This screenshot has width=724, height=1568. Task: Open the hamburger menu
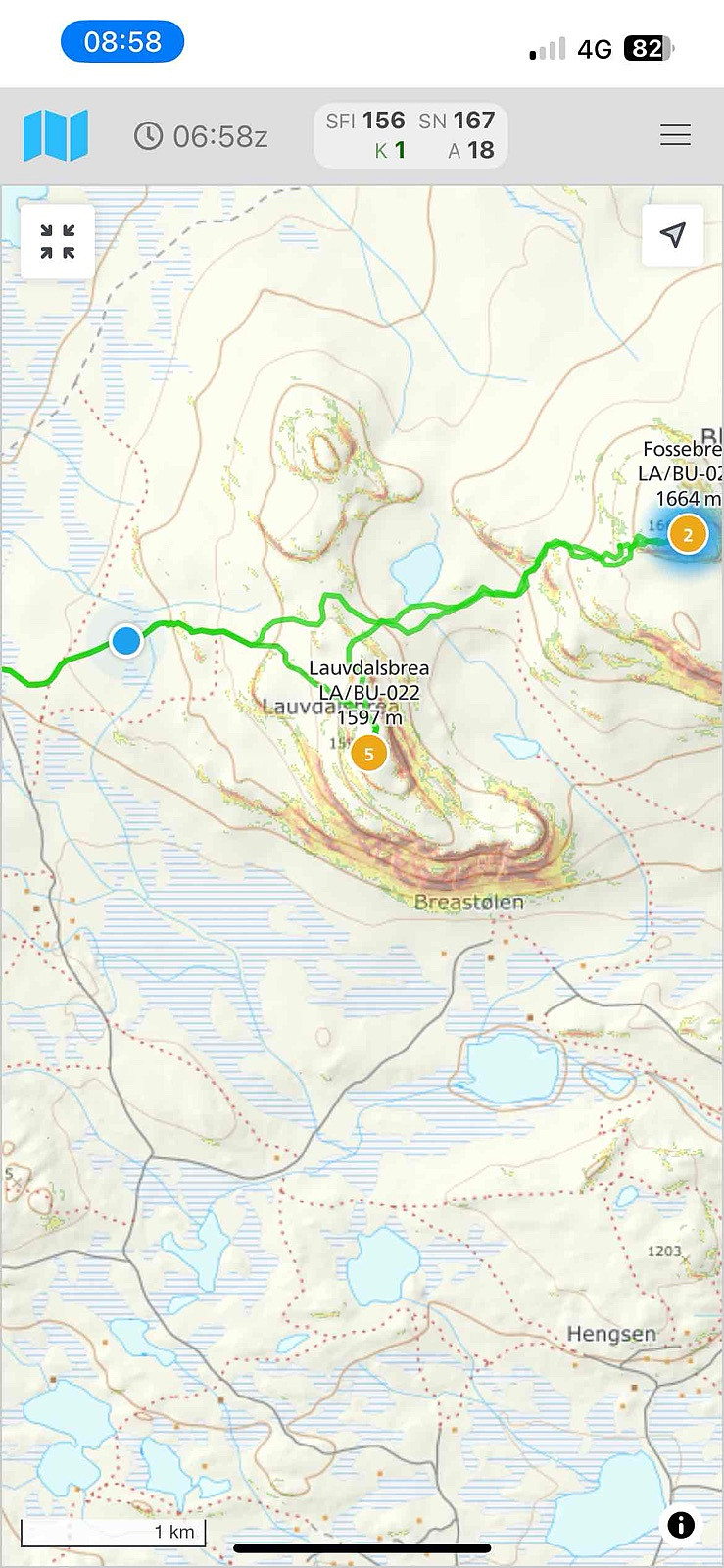pos(675,135)
